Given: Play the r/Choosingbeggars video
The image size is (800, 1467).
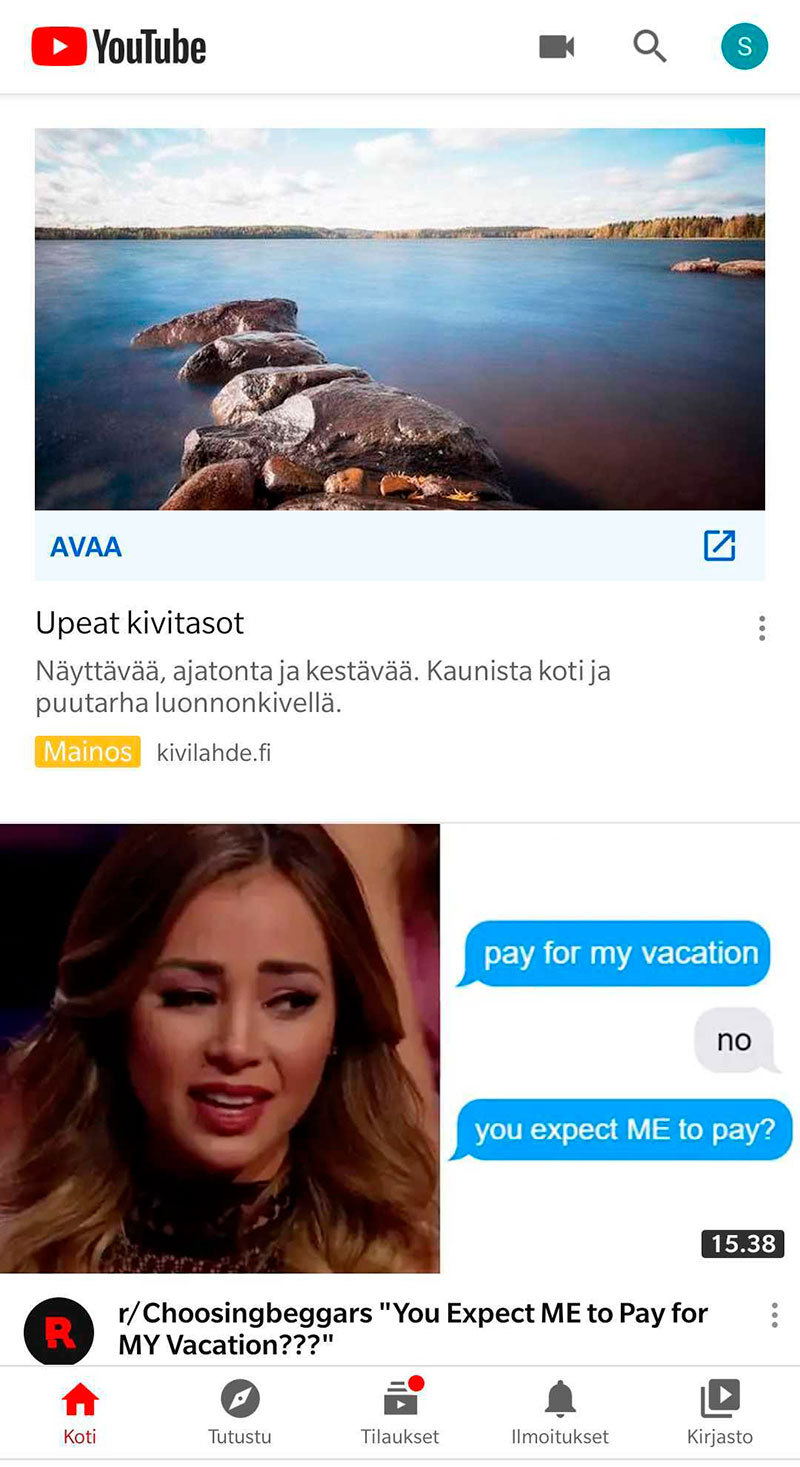Looking at the screenshot, I should point(400,1048).
